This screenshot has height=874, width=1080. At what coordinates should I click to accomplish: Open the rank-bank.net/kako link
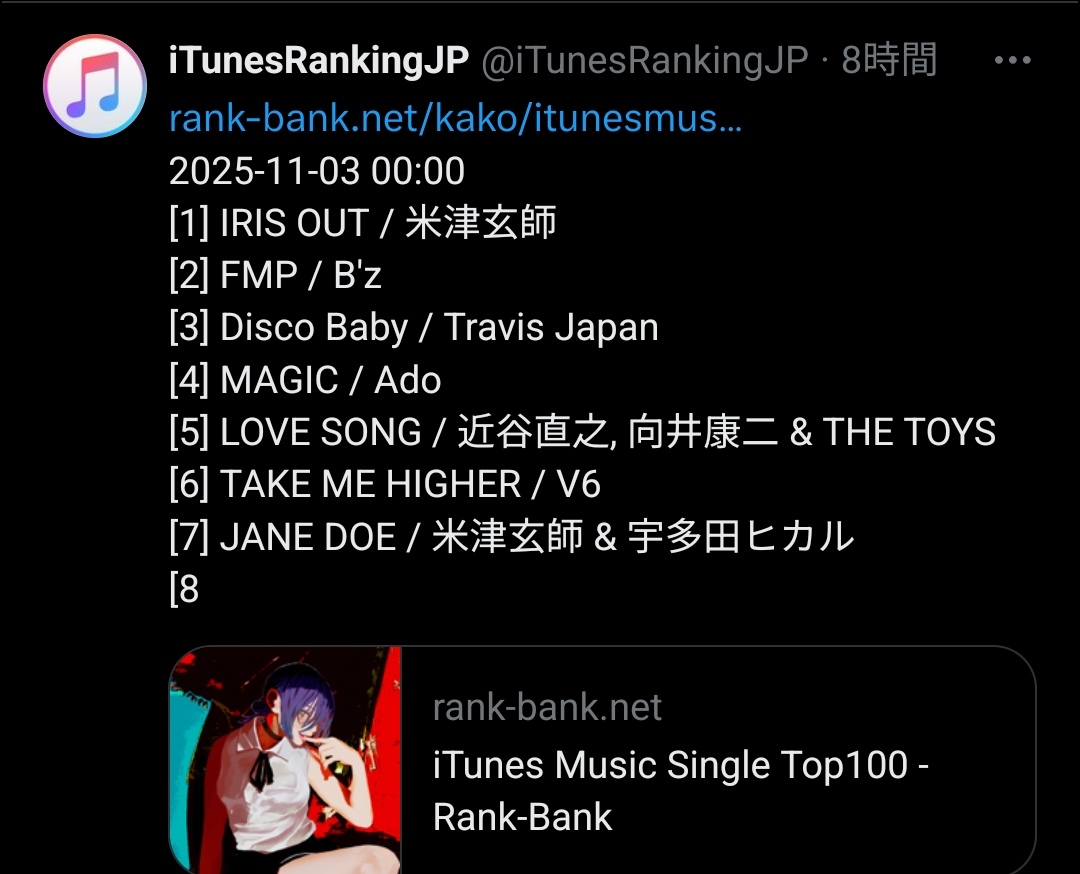click(455, 119)
